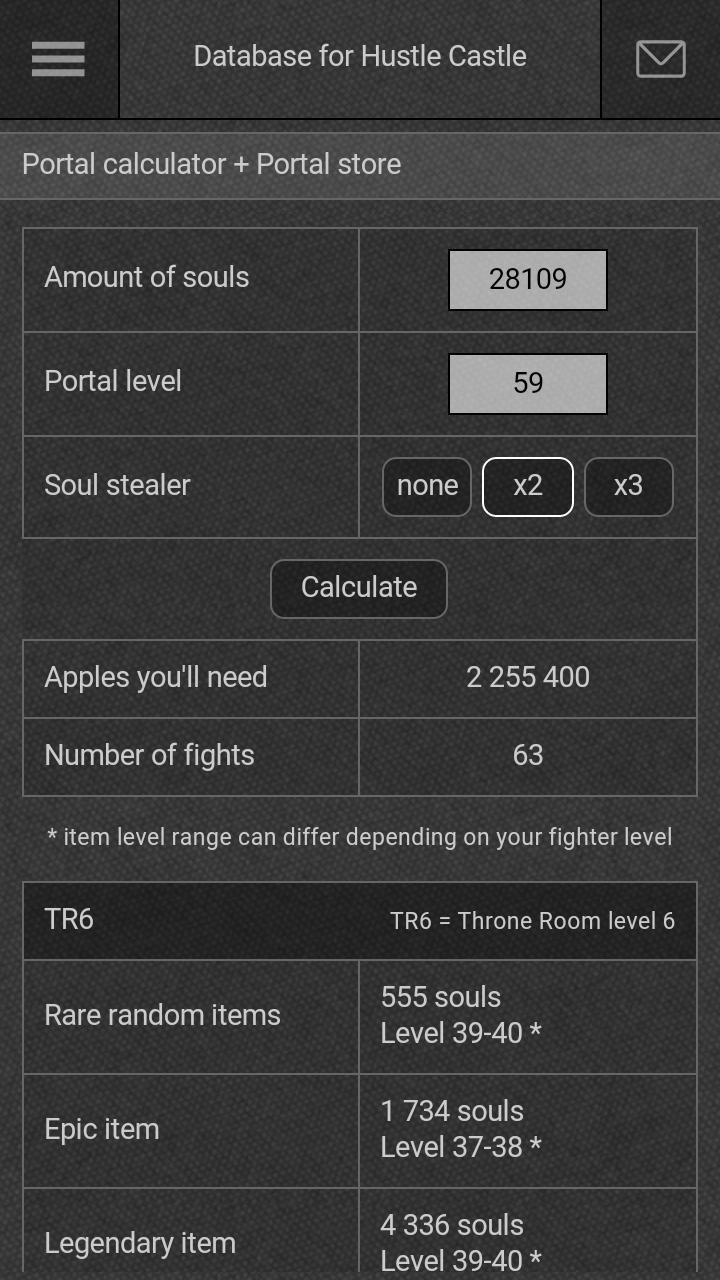Image resolution: width=720 pixels, height=1280 pixels.
Task: Edit the Portal level field
Action: 527,383
